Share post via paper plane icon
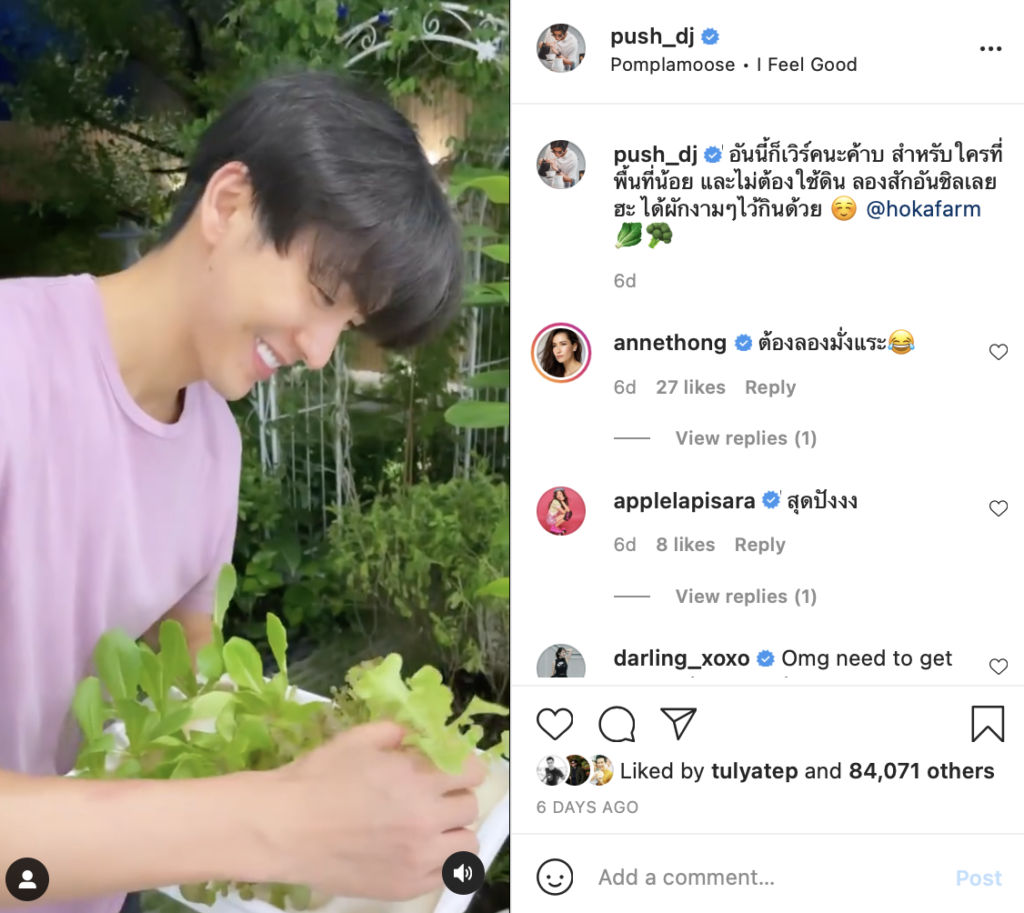The height and width of the screenshot is (913, 1024). tap(678, 724)
